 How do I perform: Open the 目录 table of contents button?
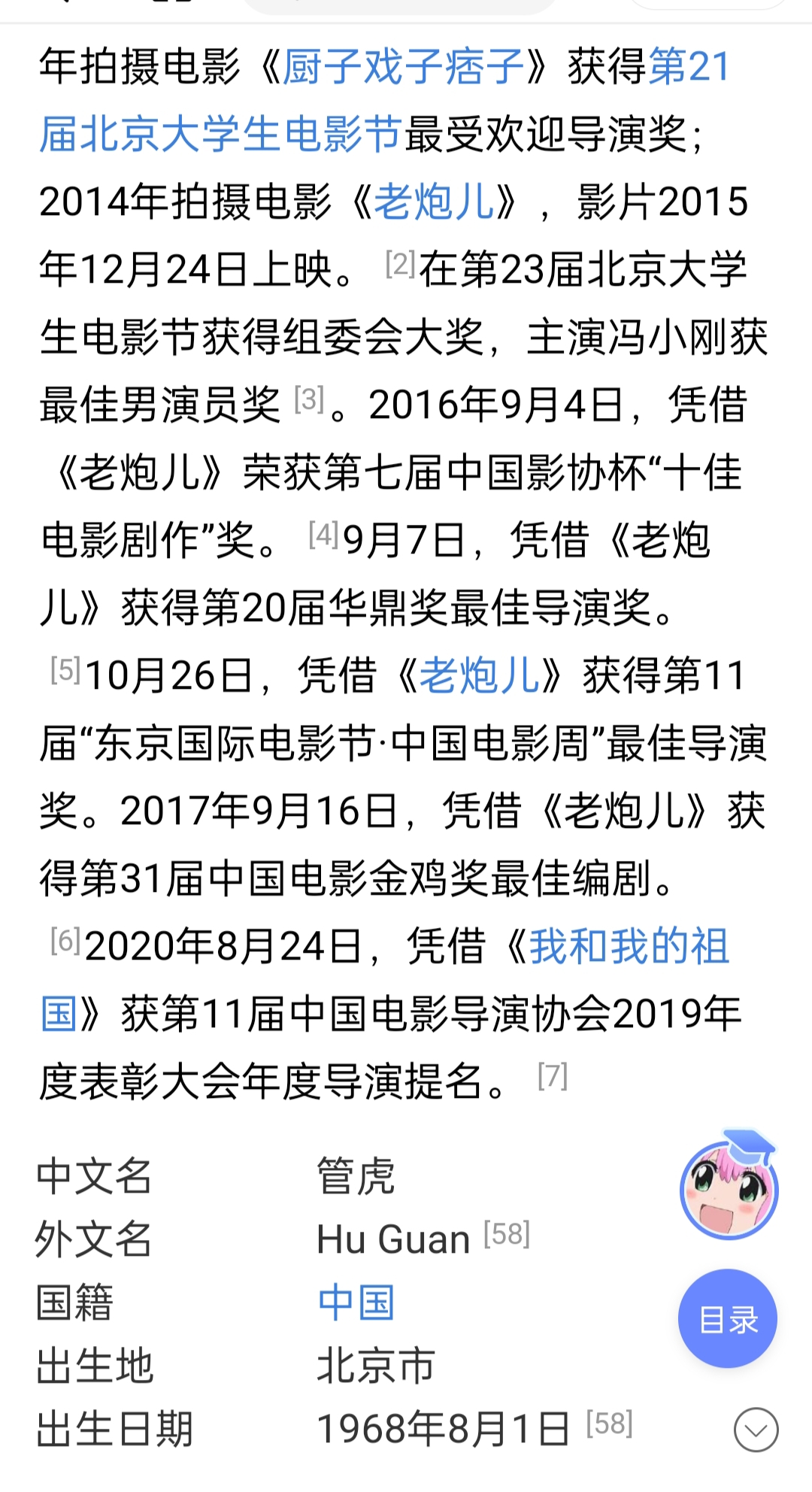pos(727,1318)
